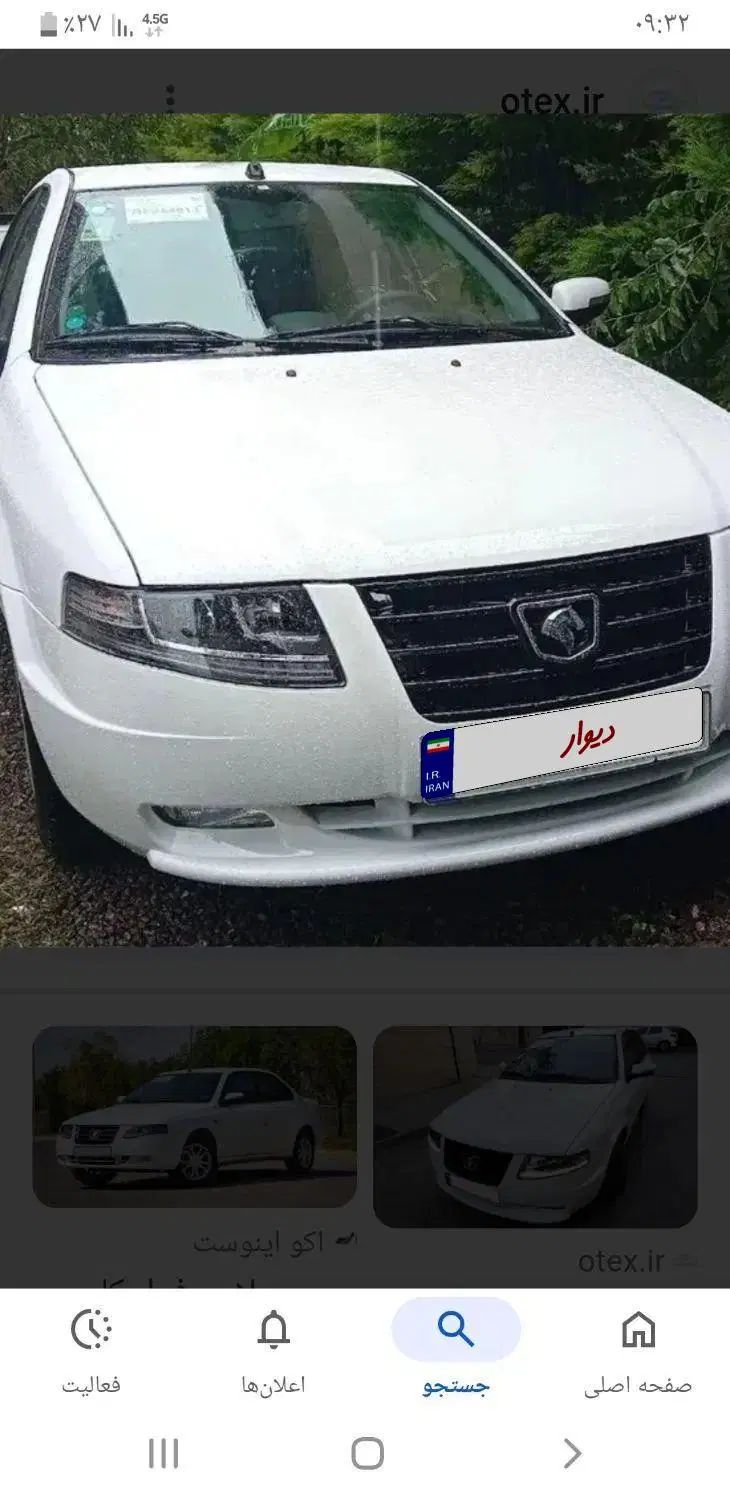Open the otex.ir related car thumbnail

[535, 1126]
